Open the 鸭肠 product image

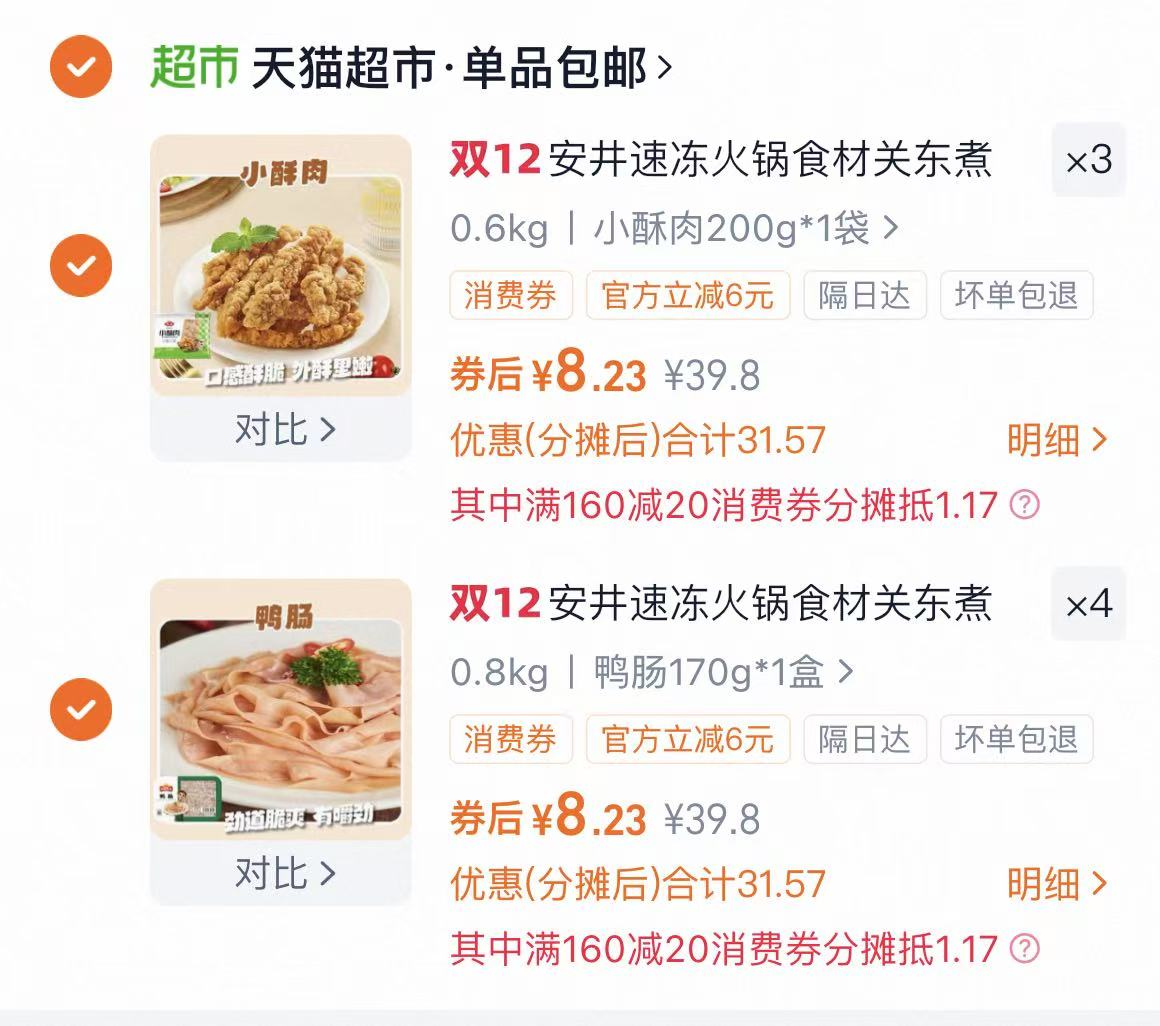click(281, 710)
